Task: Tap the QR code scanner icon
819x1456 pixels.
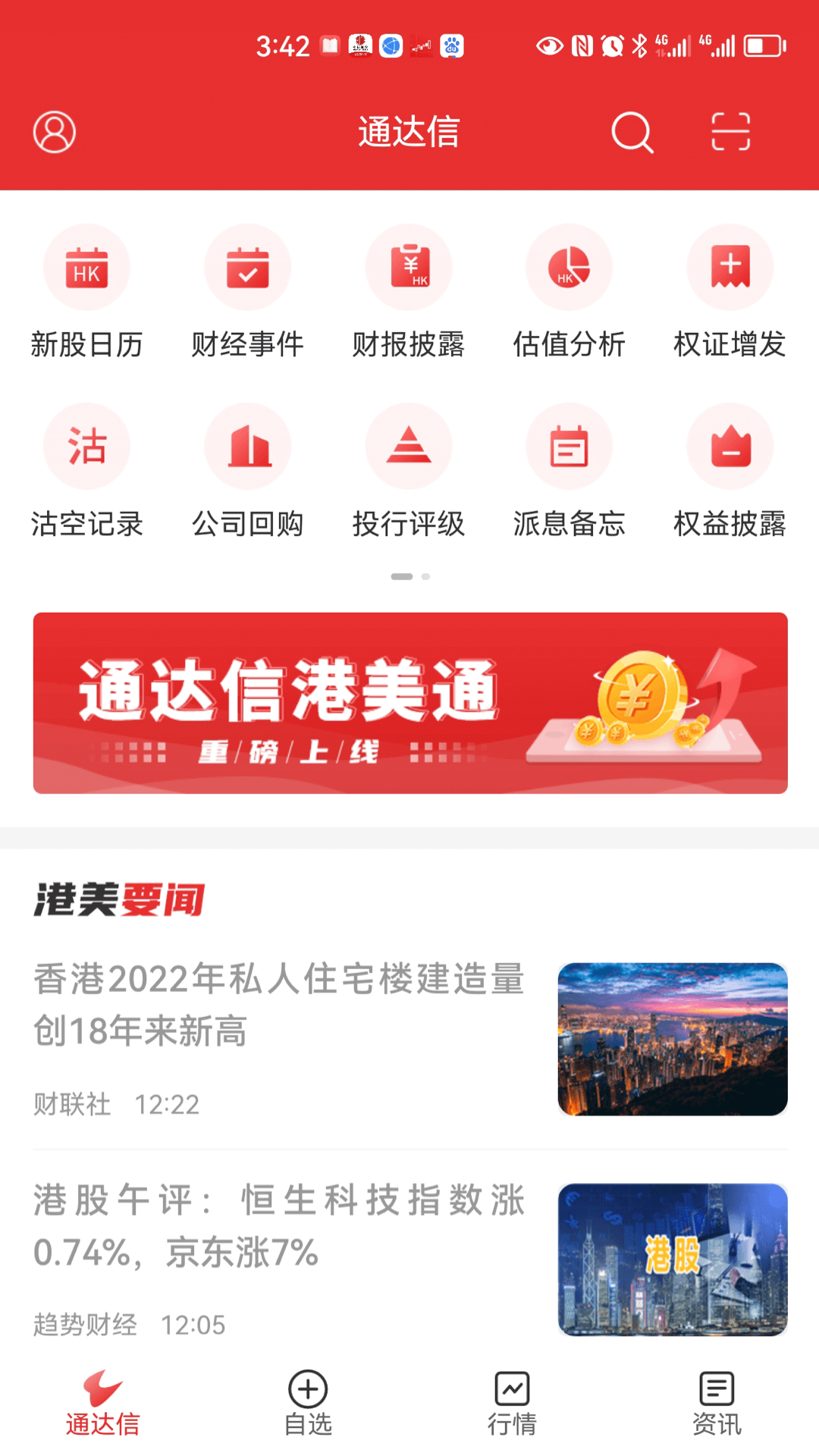Action: pos(730,131)
